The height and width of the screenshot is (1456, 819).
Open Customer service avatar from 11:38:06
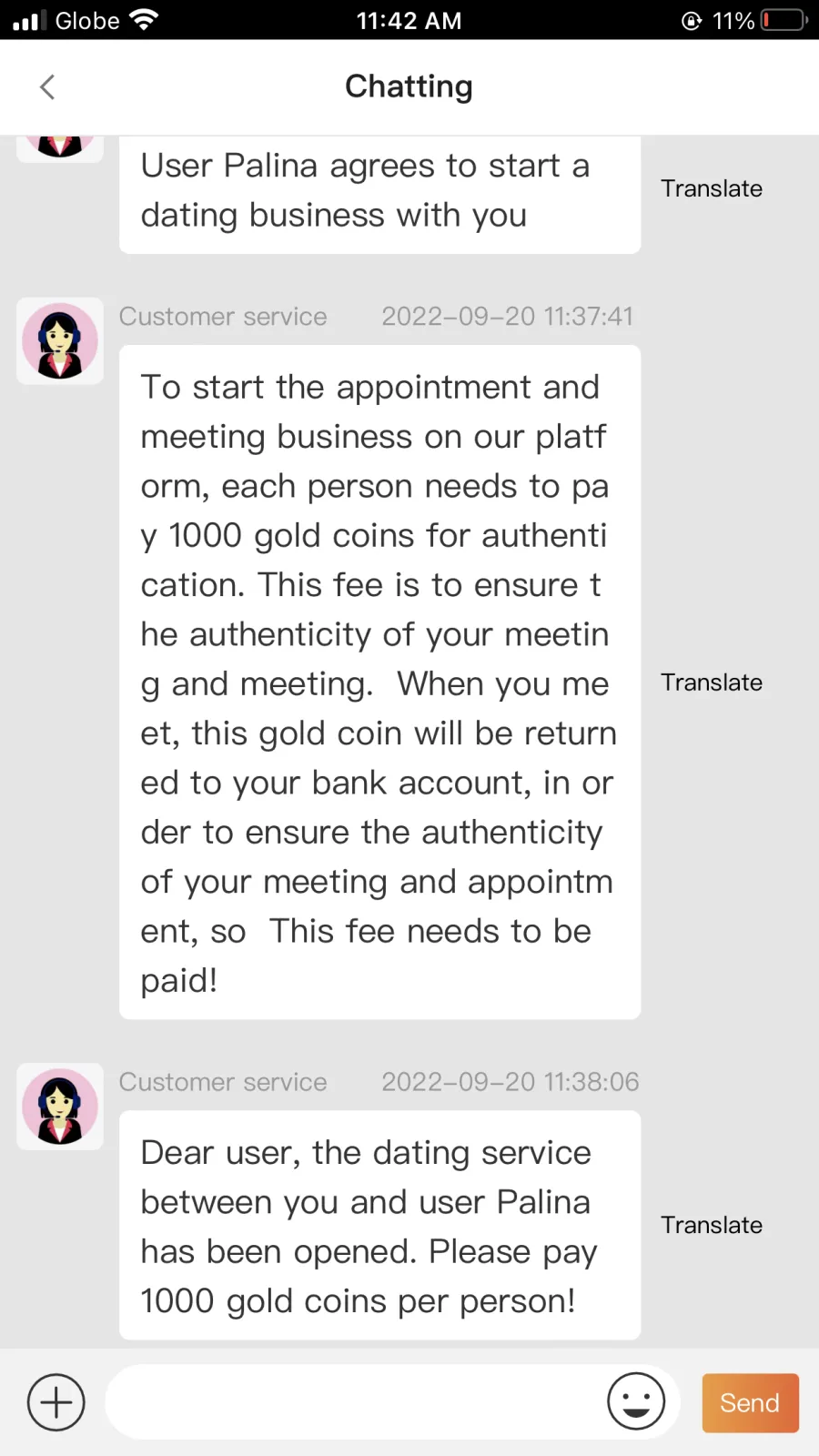(60, 1107)
